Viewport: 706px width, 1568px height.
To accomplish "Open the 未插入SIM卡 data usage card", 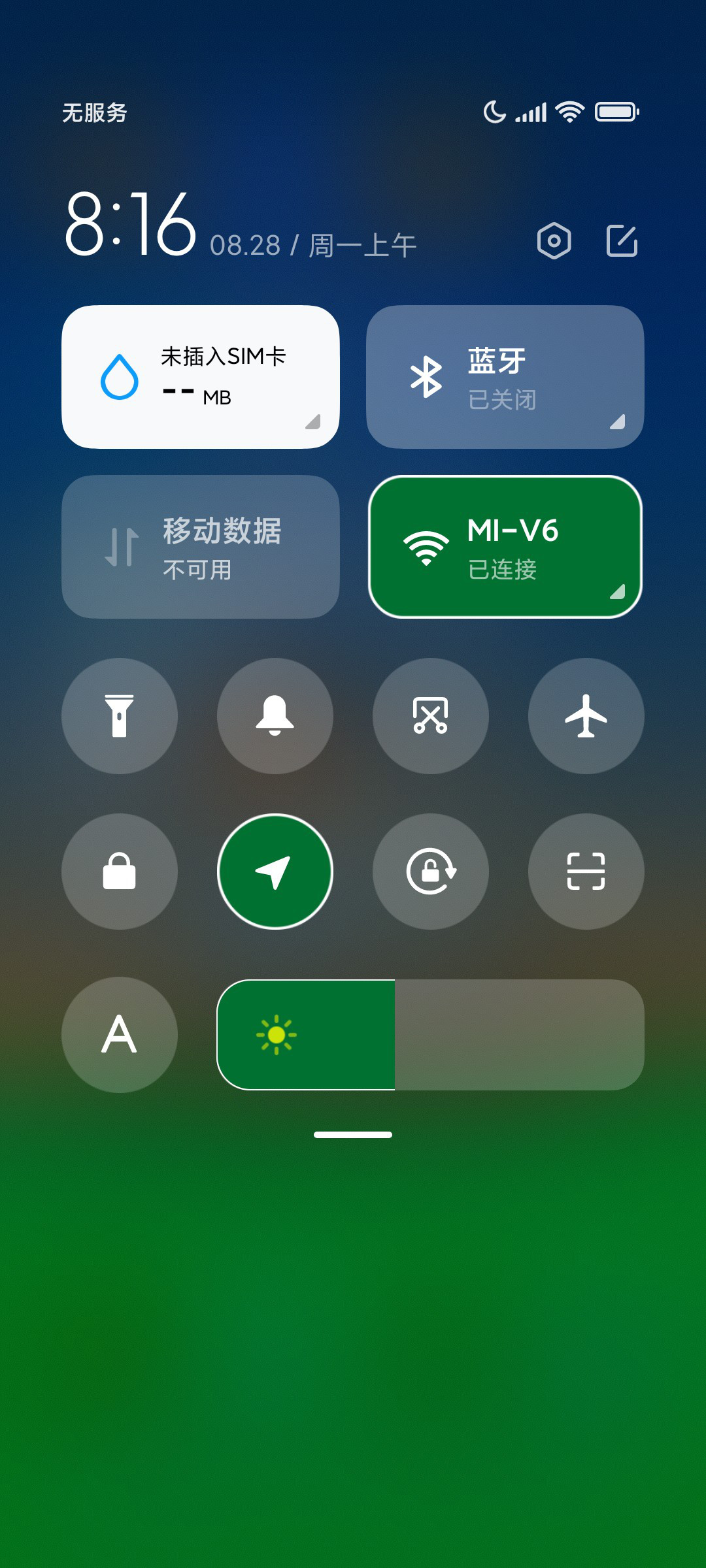I will click(201, 377).
